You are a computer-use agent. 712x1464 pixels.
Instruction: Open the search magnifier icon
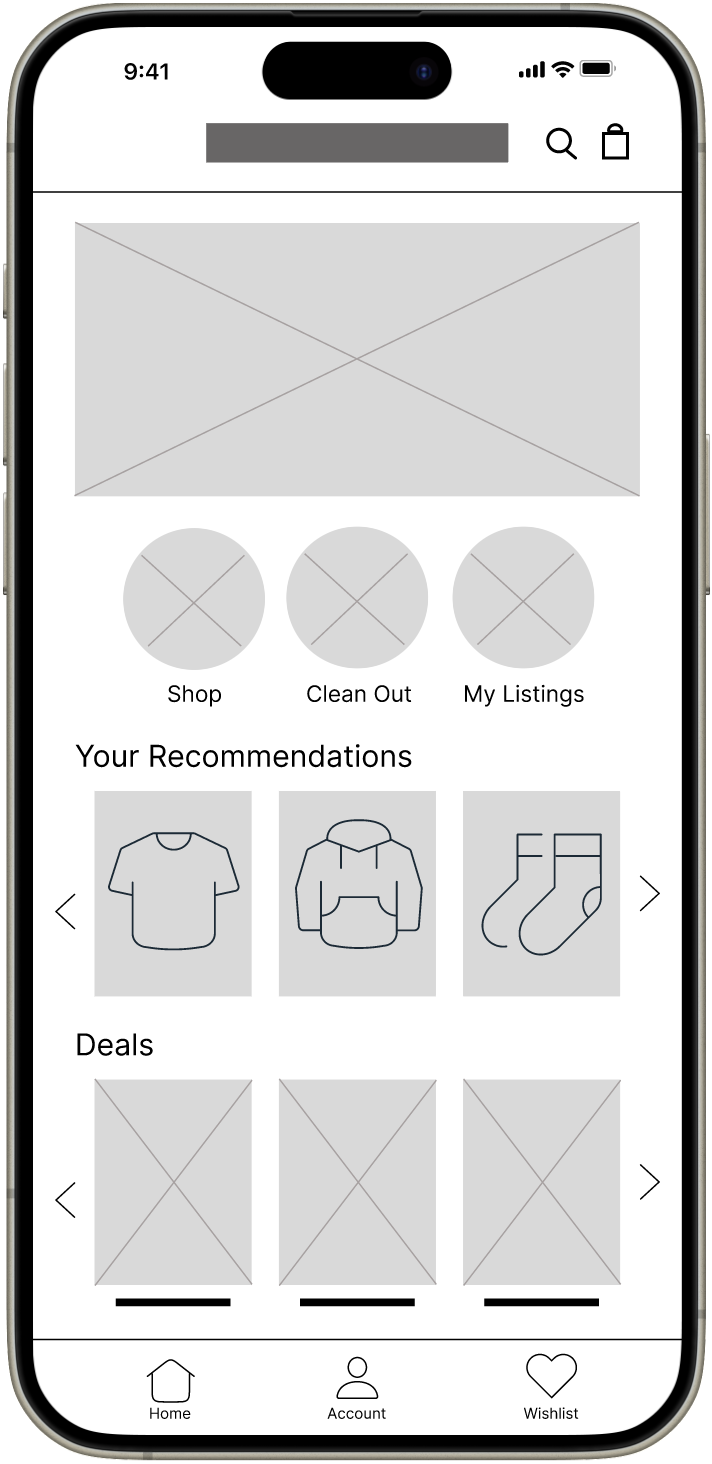(561, 144)
